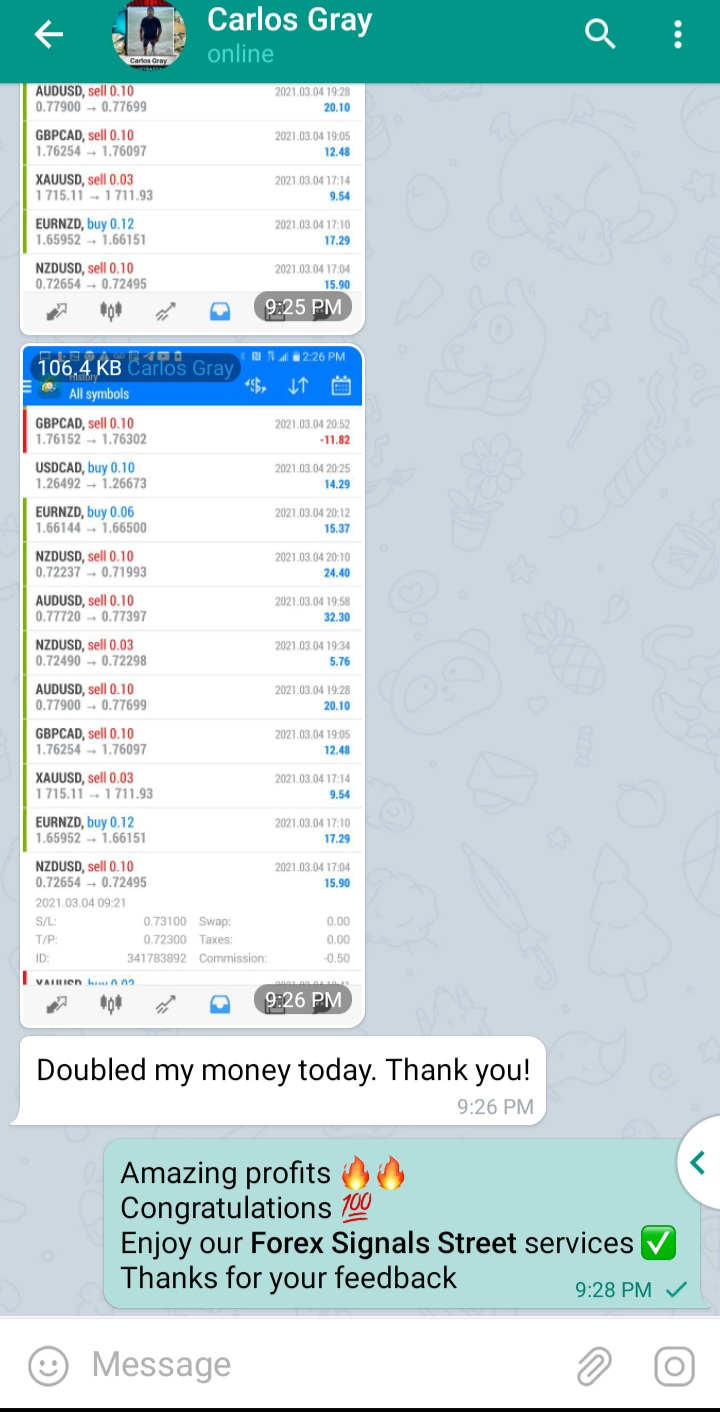View Carlos Gray's contact info from header name
Screen dimensions: 720x1412
(x=290, y=22)
